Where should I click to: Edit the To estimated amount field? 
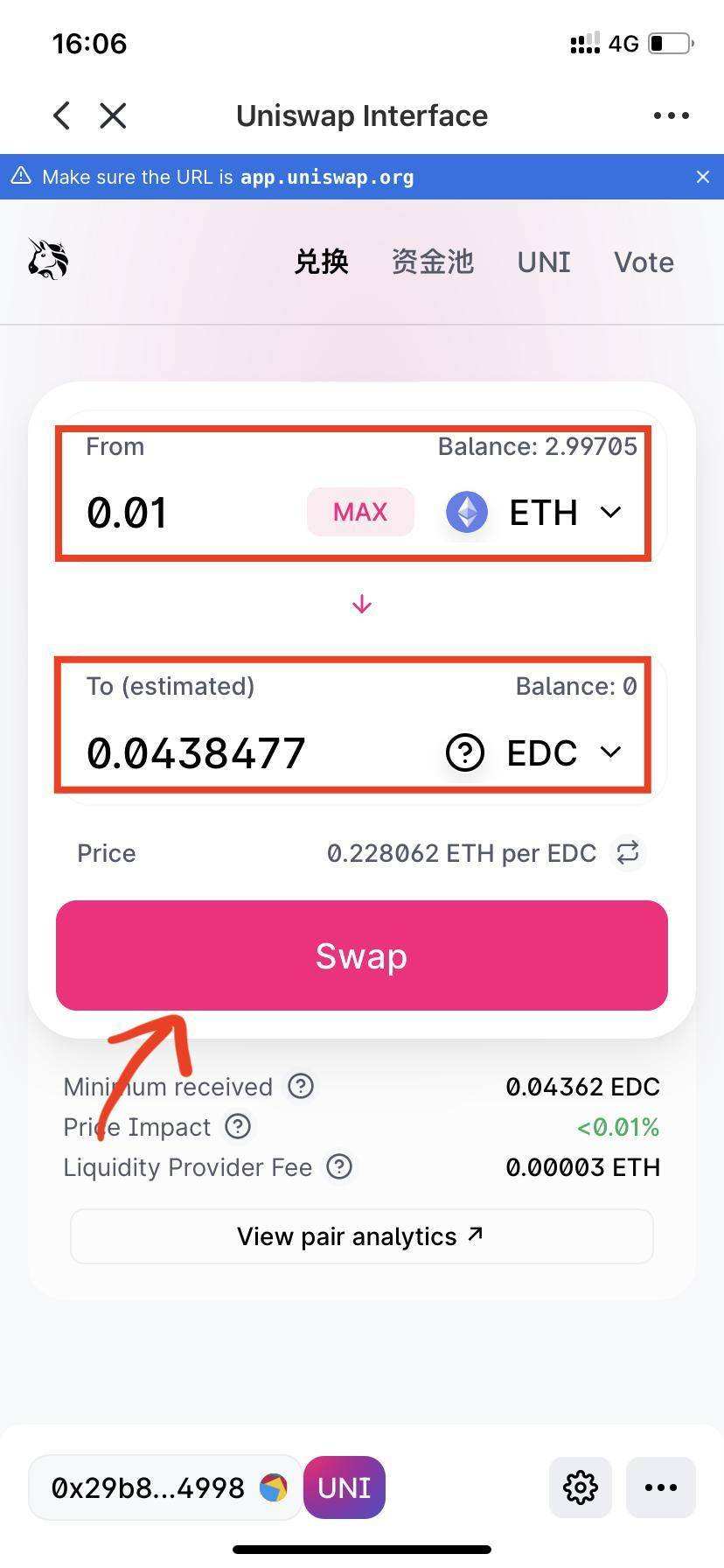pyautogui.click(x=245, y=752)
